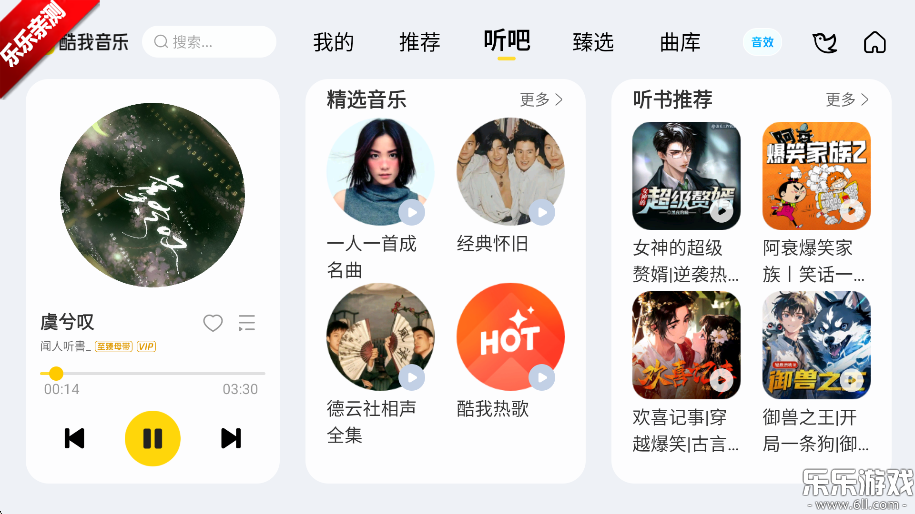
Task: Go back to the previous track
Action: click(x=74, y=438)
